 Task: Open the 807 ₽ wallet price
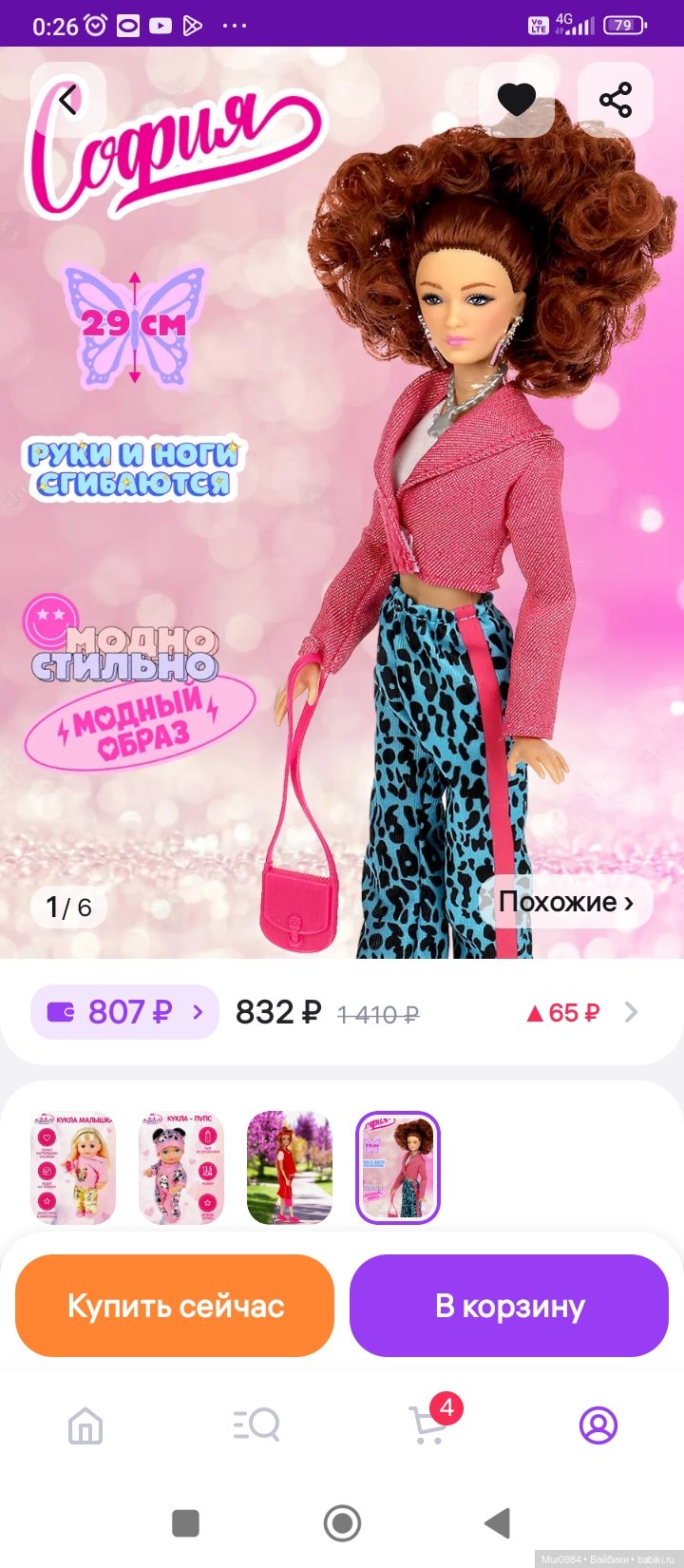click(x=125, y=1012)
